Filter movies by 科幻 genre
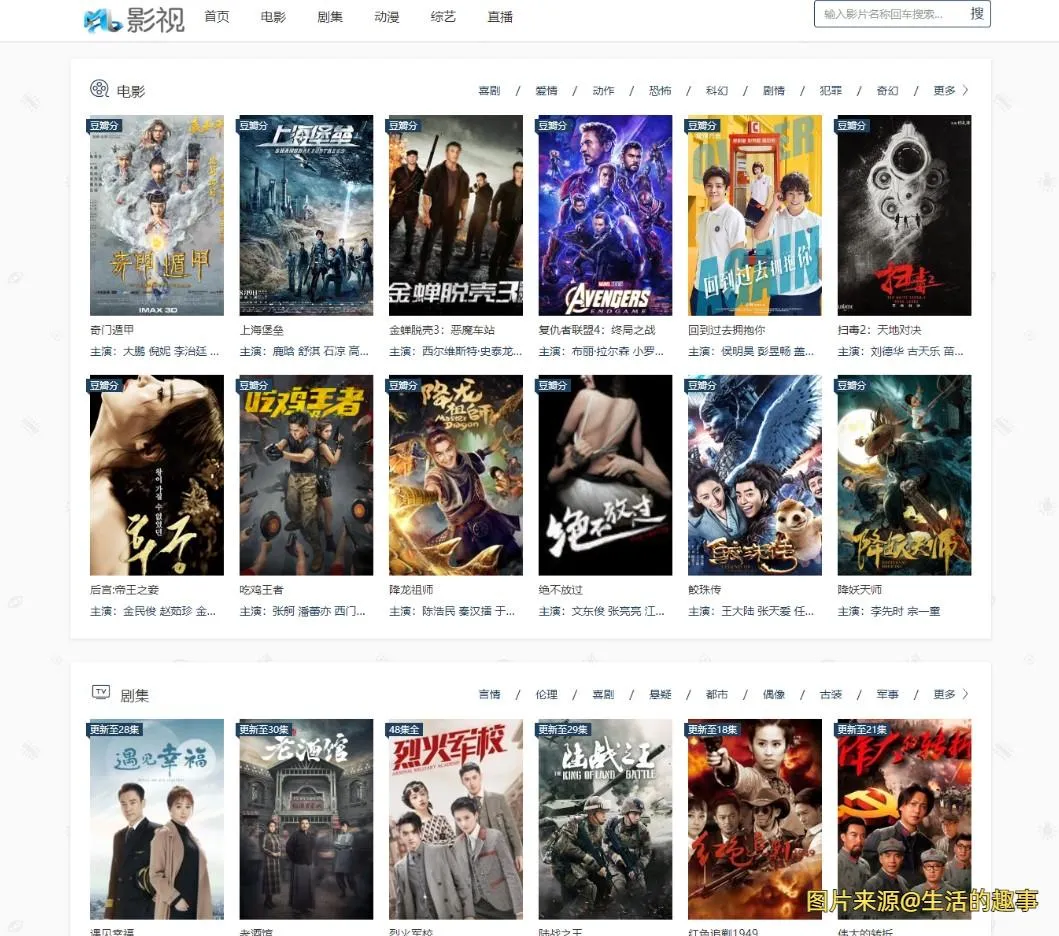The height and width of the screenshot is (936, 1059). [x=717, y=91]
